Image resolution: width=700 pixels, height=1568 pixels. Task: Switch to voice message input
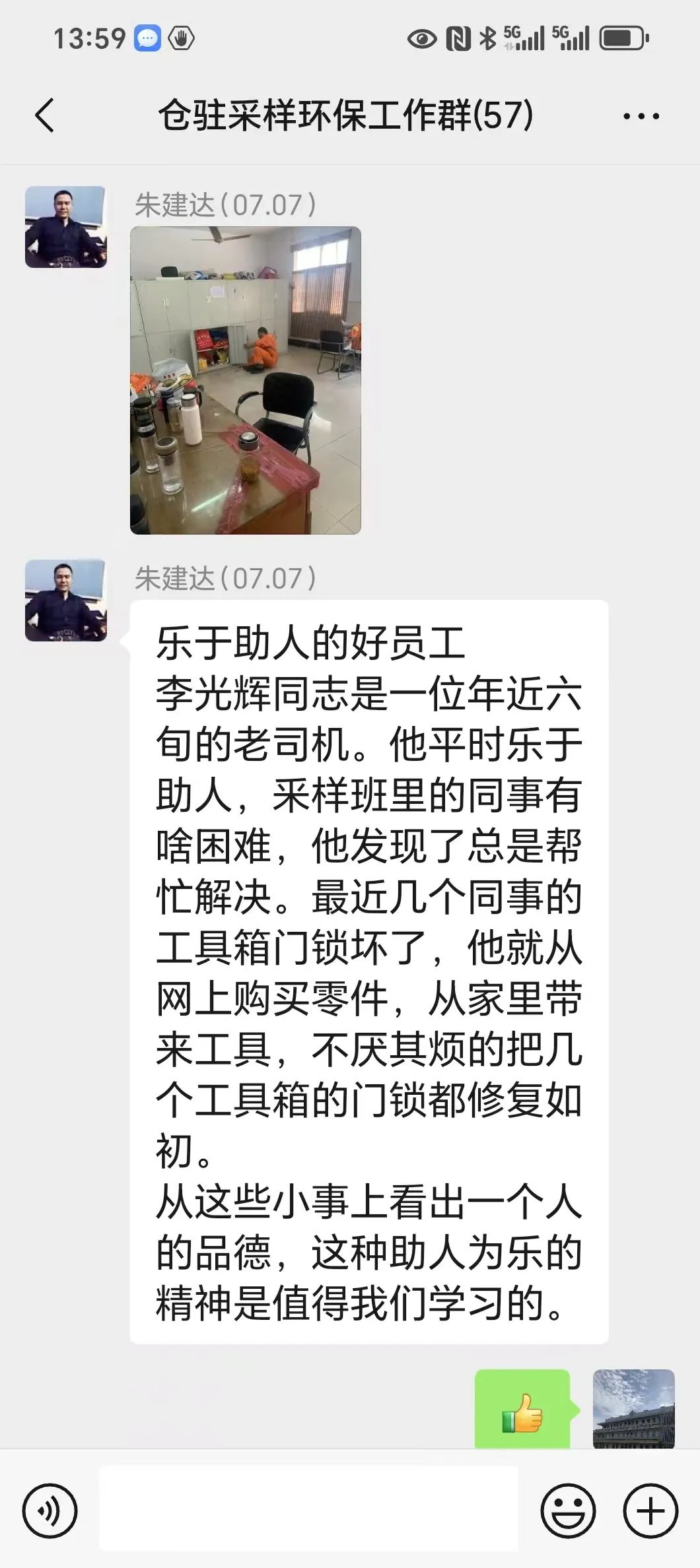click(x=50, y=1510)
